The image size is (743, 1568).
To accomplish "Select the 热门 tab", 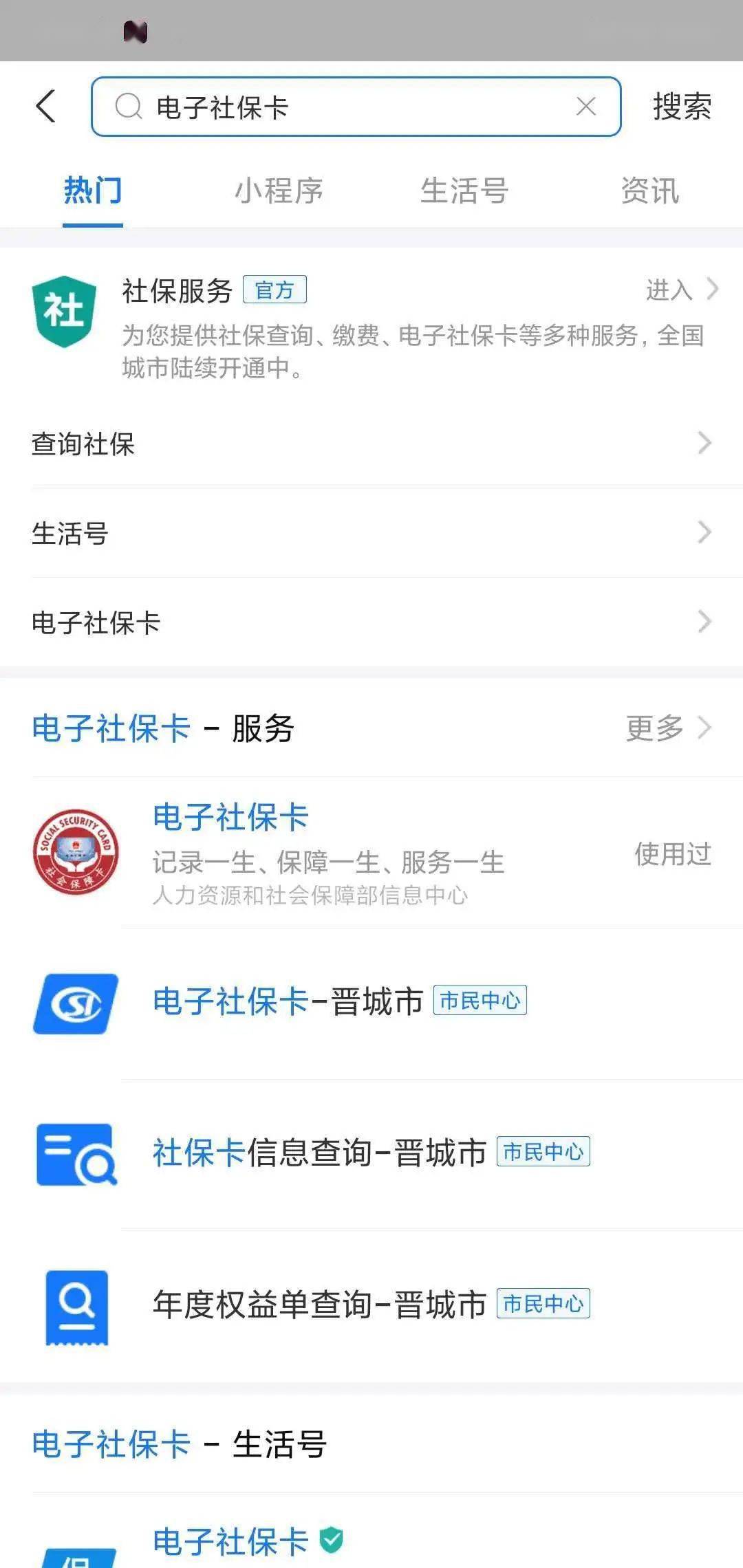I will pos(93,191).
